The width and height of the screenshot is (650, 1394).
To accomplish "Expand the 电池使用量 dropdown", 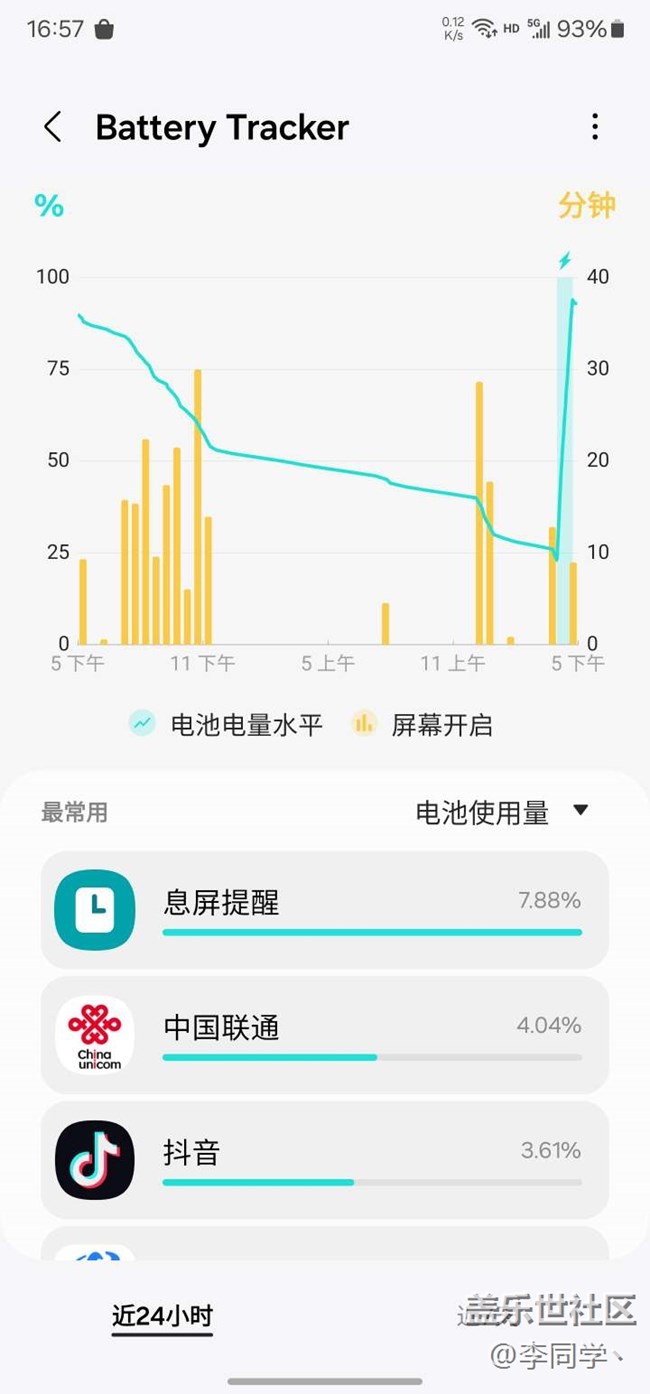I will (502, 812).
